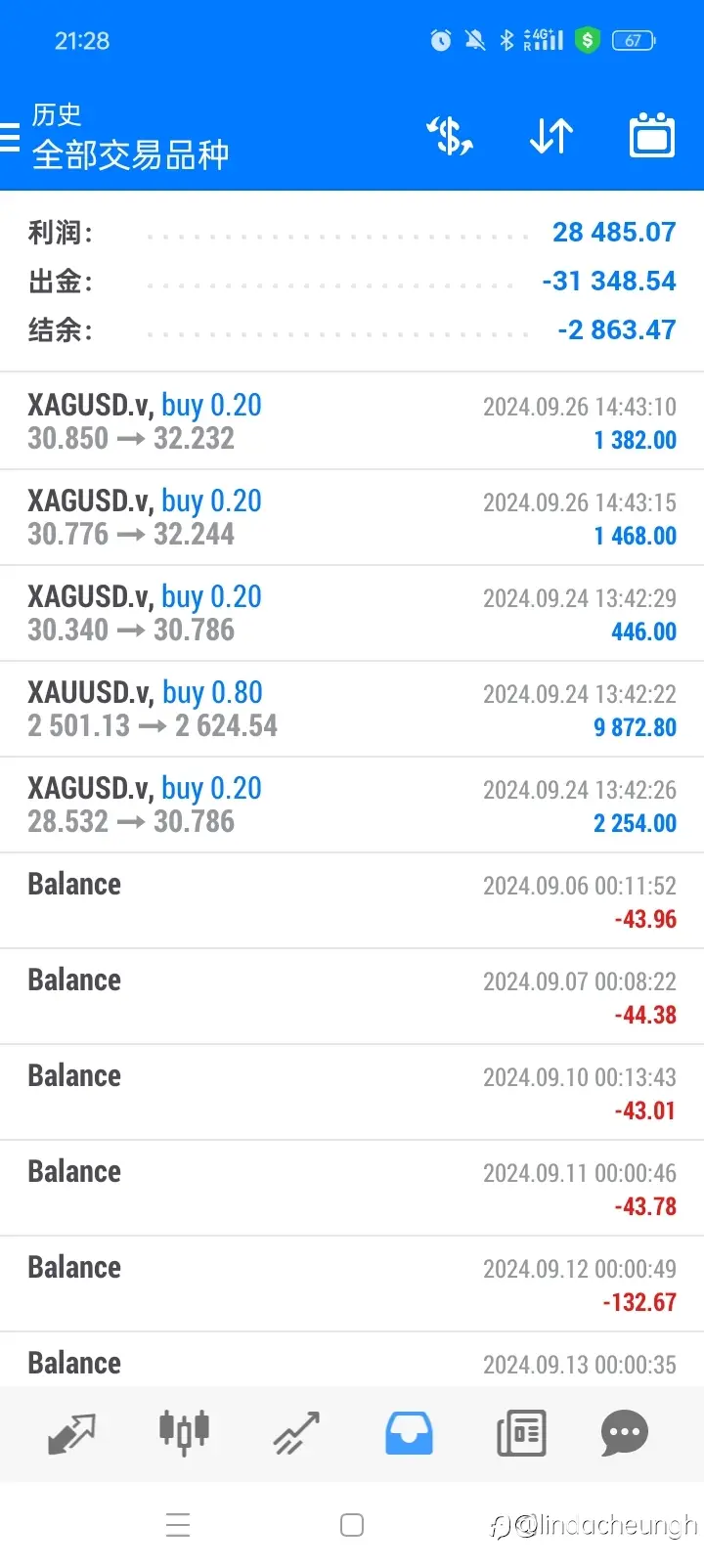Open the hamburger drawer menu
This screenshot has height=1568, width=704.
(9, 137)
